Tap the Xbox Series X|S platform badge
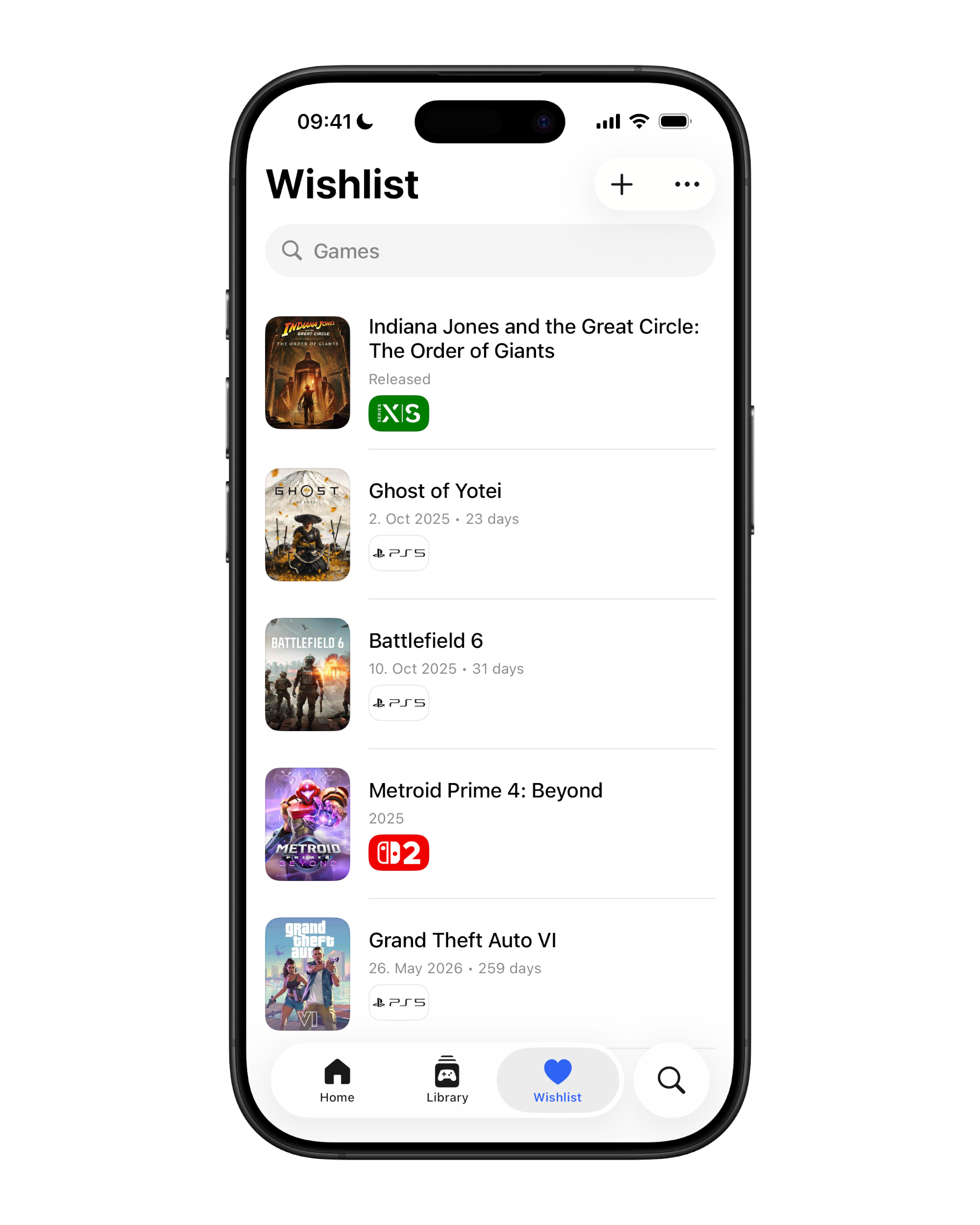 coord(398,413)
